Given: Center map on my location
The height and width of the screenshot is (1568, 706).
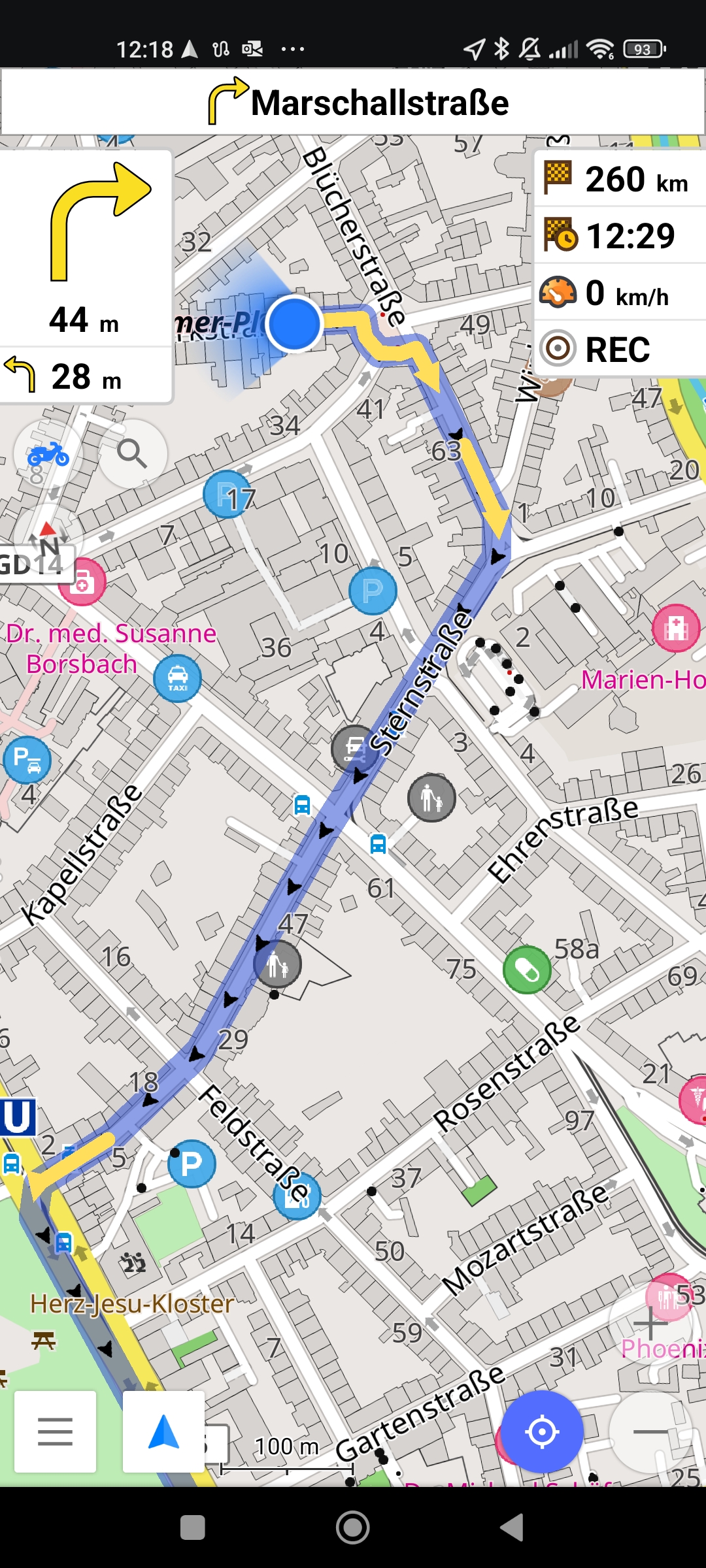Looking at the screenshot, I should coord(542,1432).
